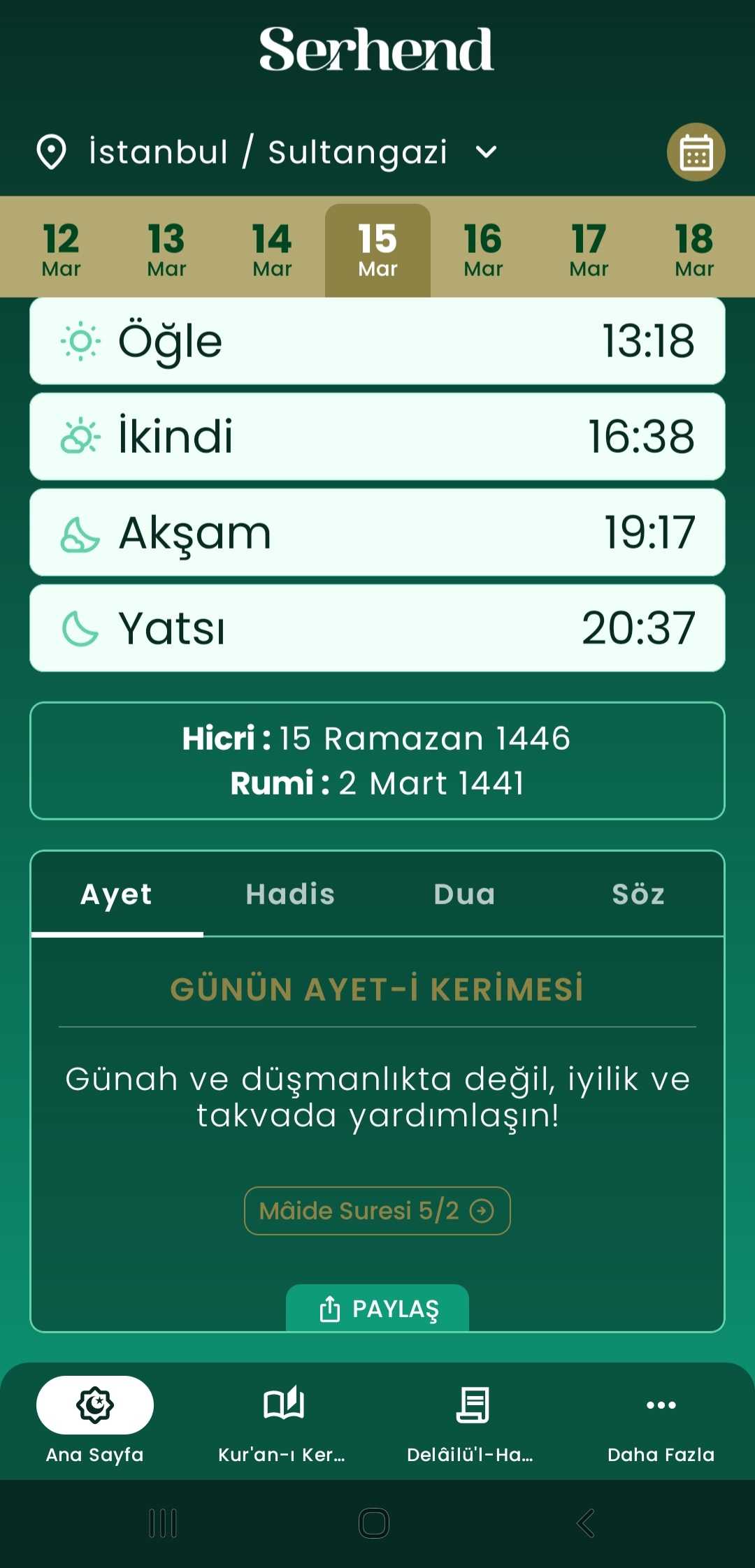Open the calendar icon
Screen dimensions: 755x1568
tap(696, 152)
